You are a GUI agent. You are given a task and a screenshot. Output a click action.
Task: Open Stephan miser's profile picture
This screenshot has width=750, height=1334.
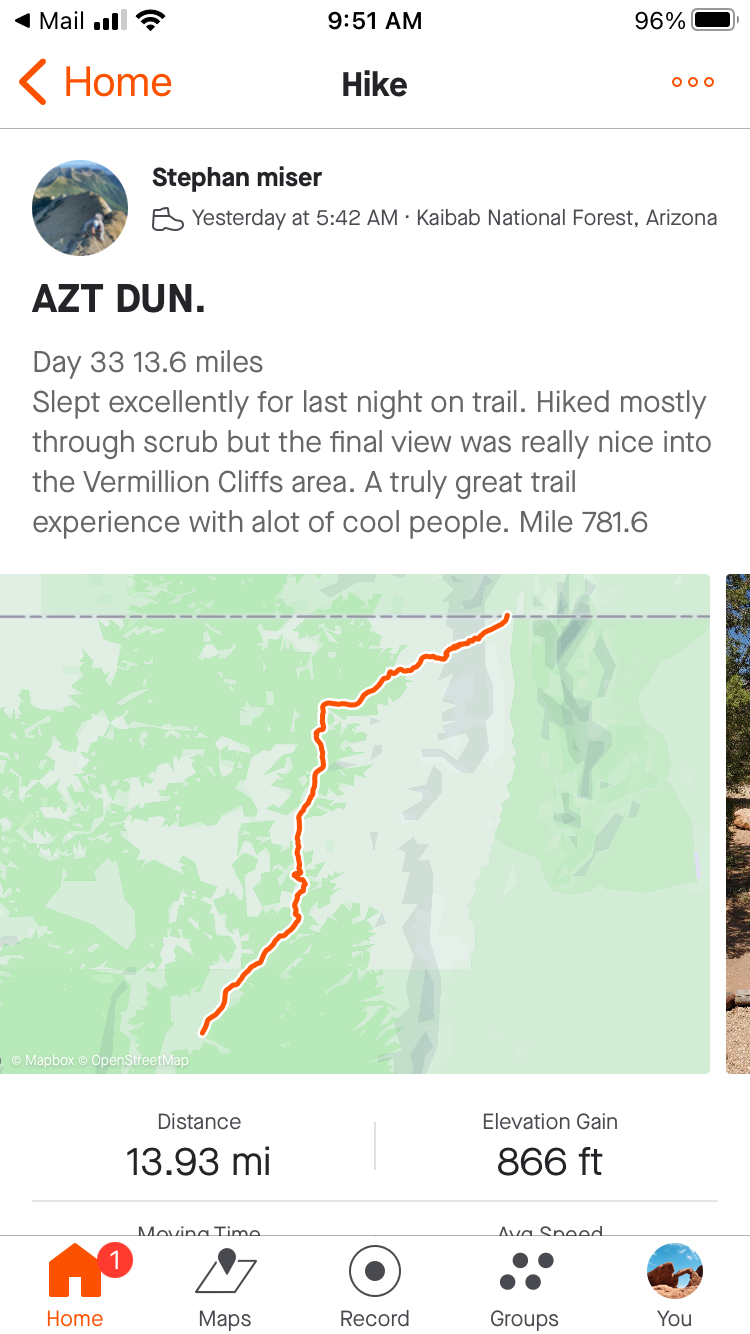pyautogui.click(x=80, y=208)
